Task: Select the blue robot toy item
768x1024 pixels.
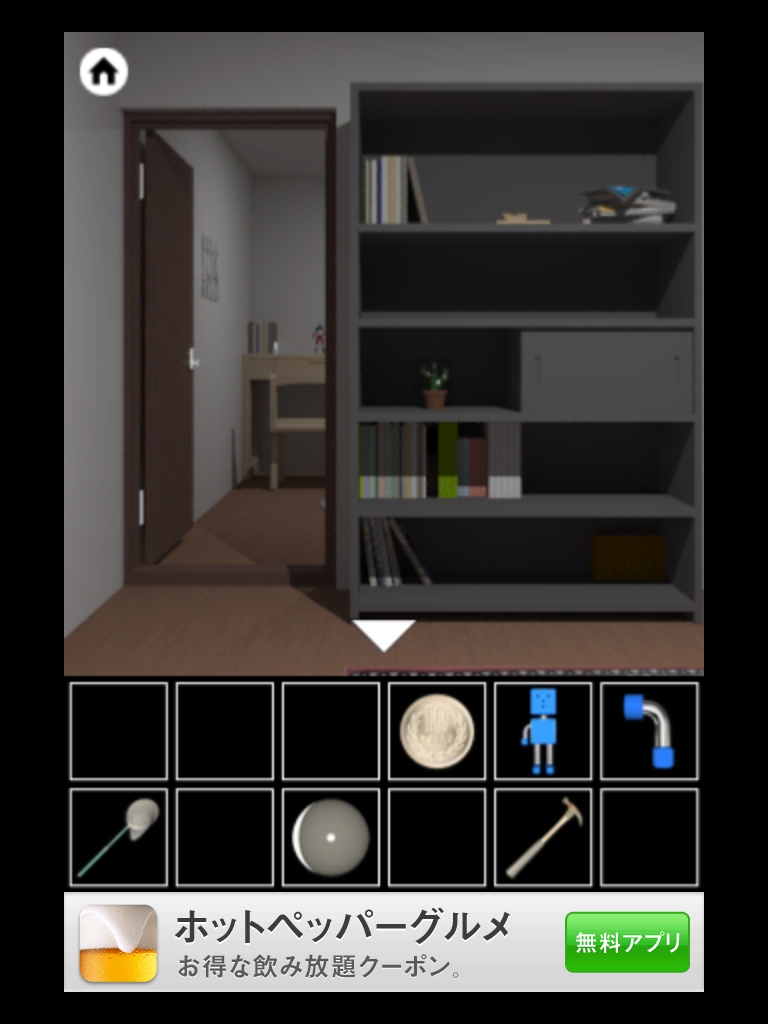Action: [x=543, y=731]
